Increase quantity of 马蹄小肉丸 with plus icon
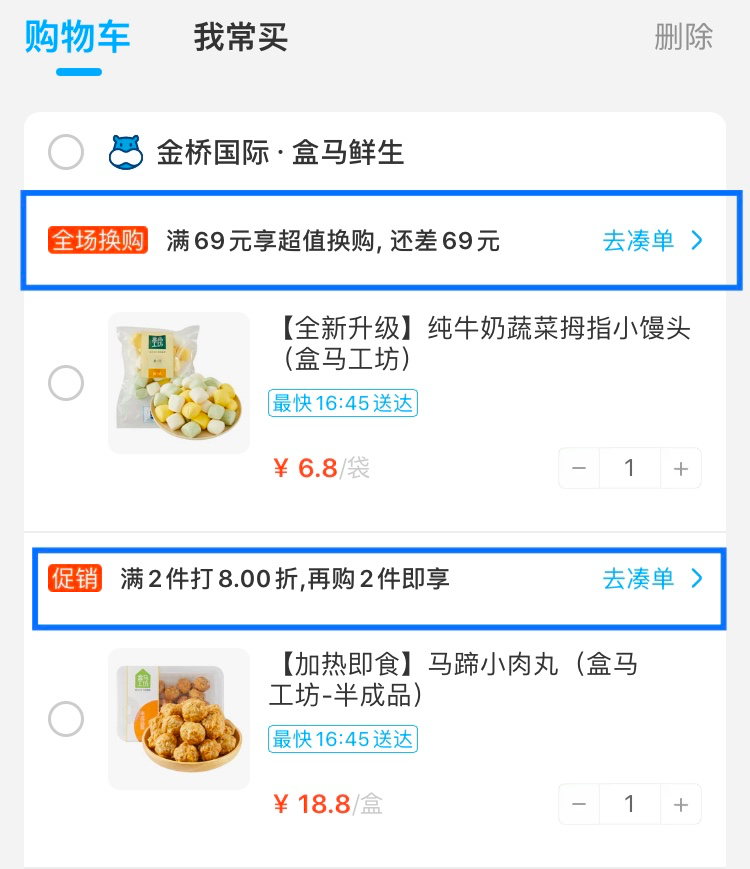This screenshot has width=750, height=869. [x=681, y=804]
